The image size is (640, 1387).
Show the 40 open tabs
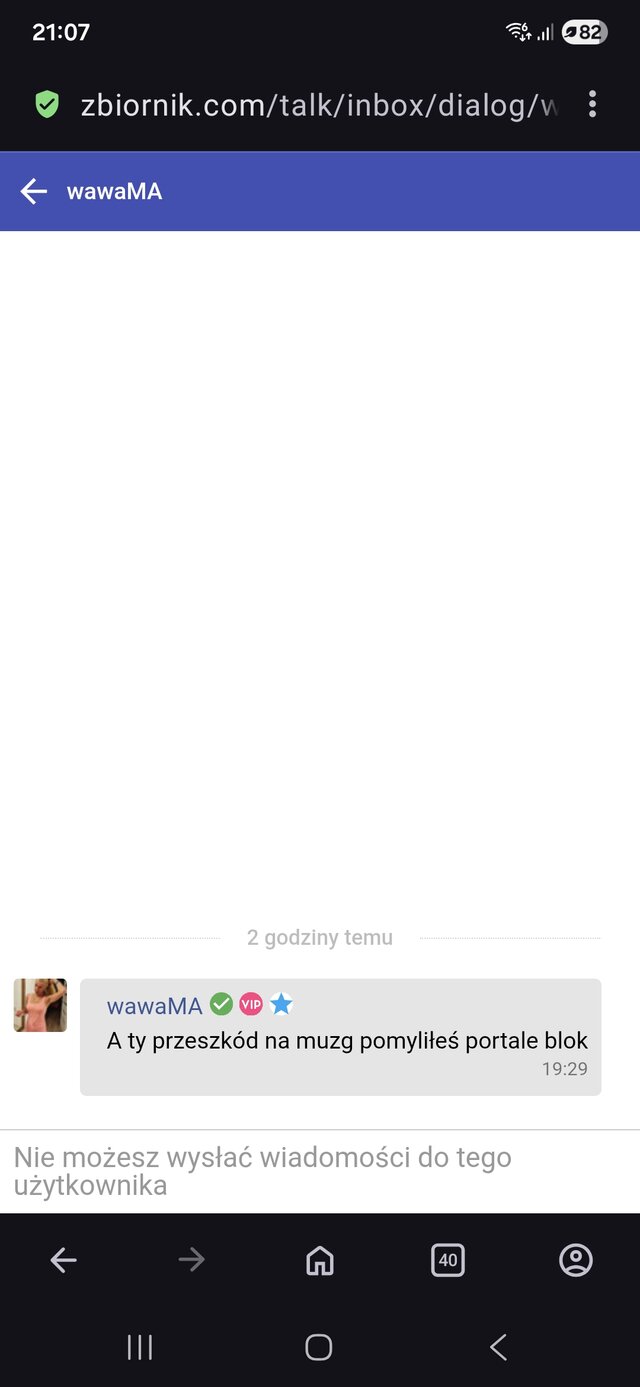(448, 1261)
